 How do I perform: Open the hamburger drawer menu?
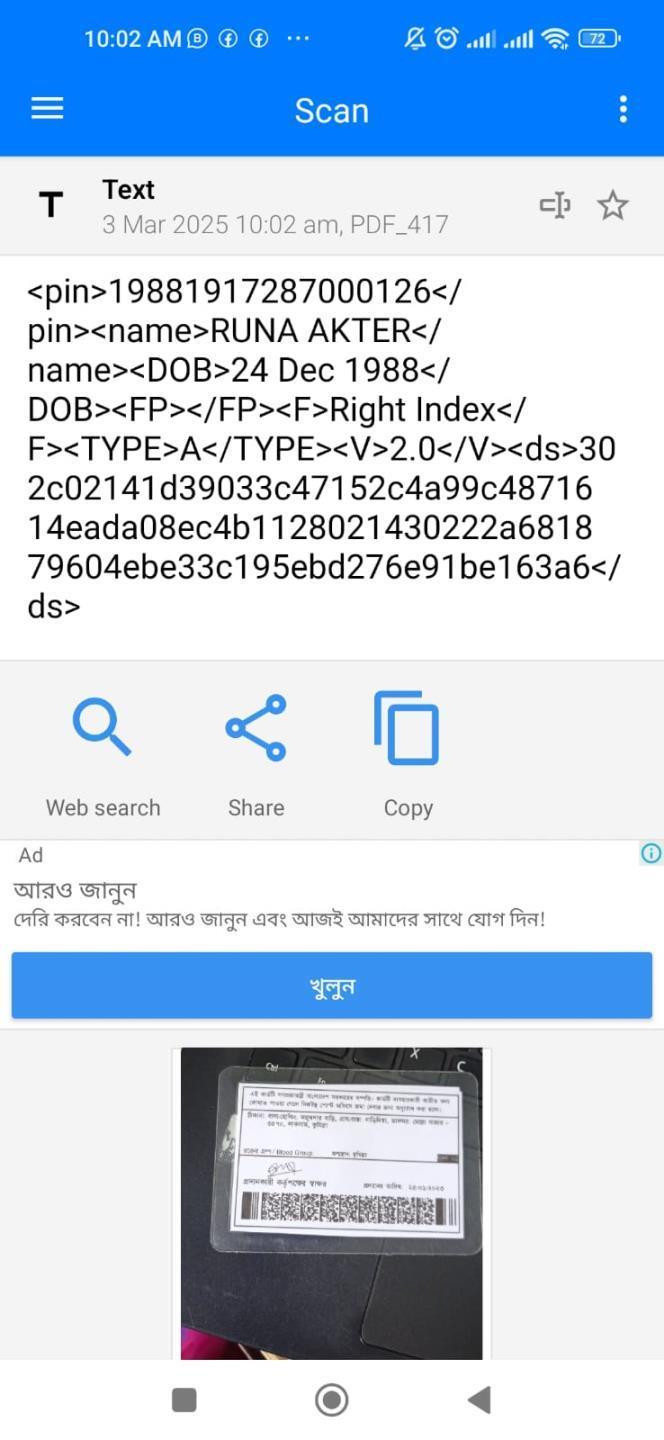click(x=47, y=109)
